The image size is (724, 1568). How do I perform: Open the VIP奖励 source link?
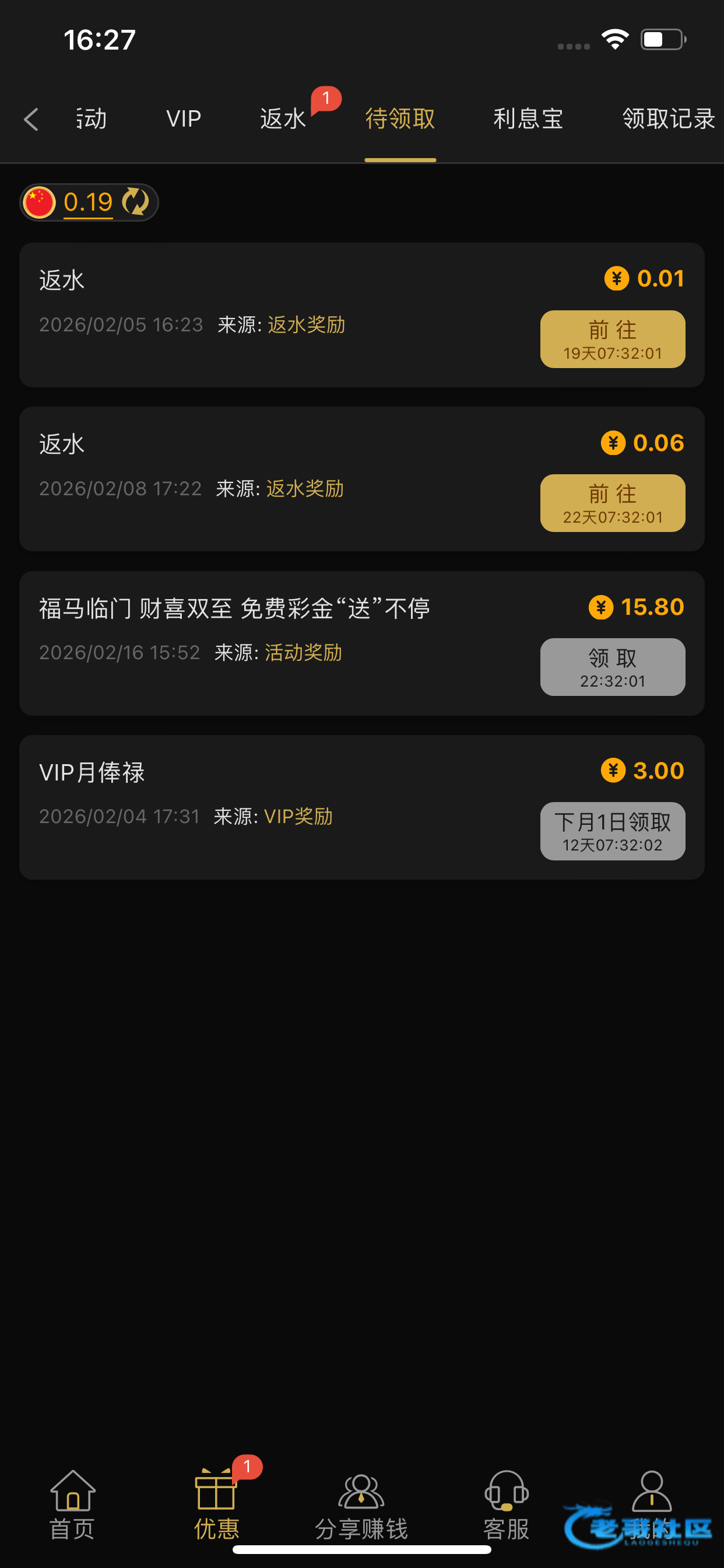[x=298, y=817]
